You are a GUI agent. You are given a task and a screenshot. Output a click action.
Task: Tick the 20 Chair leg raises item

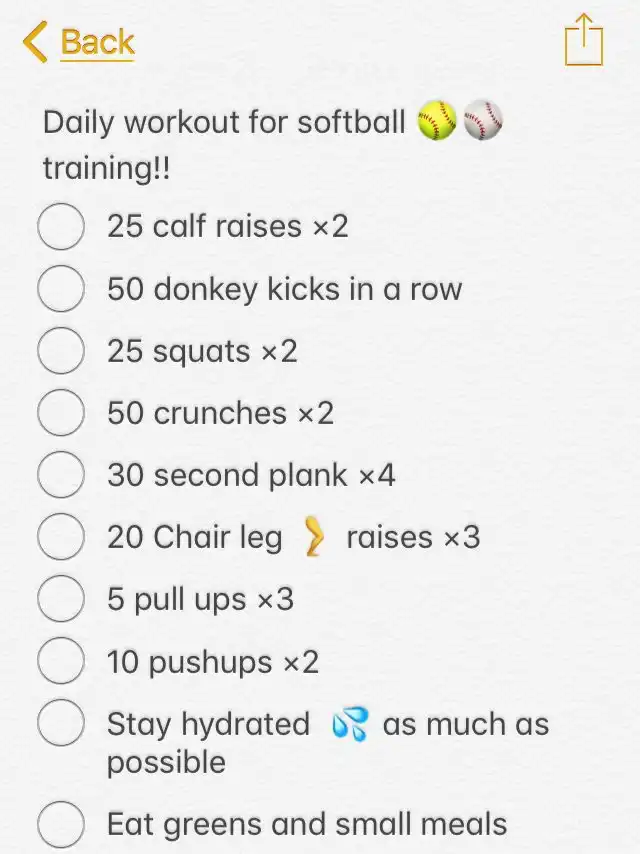[x=61, y=537]
